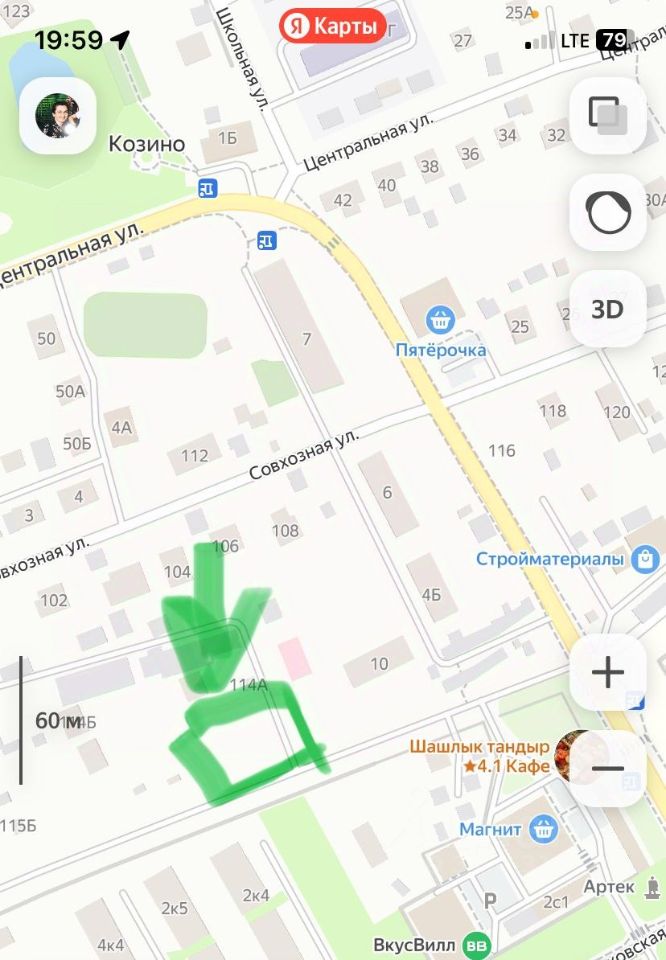This screenshot has height=960, width=666.
Task: Open the Артек place marker
Action: (652, 887)
